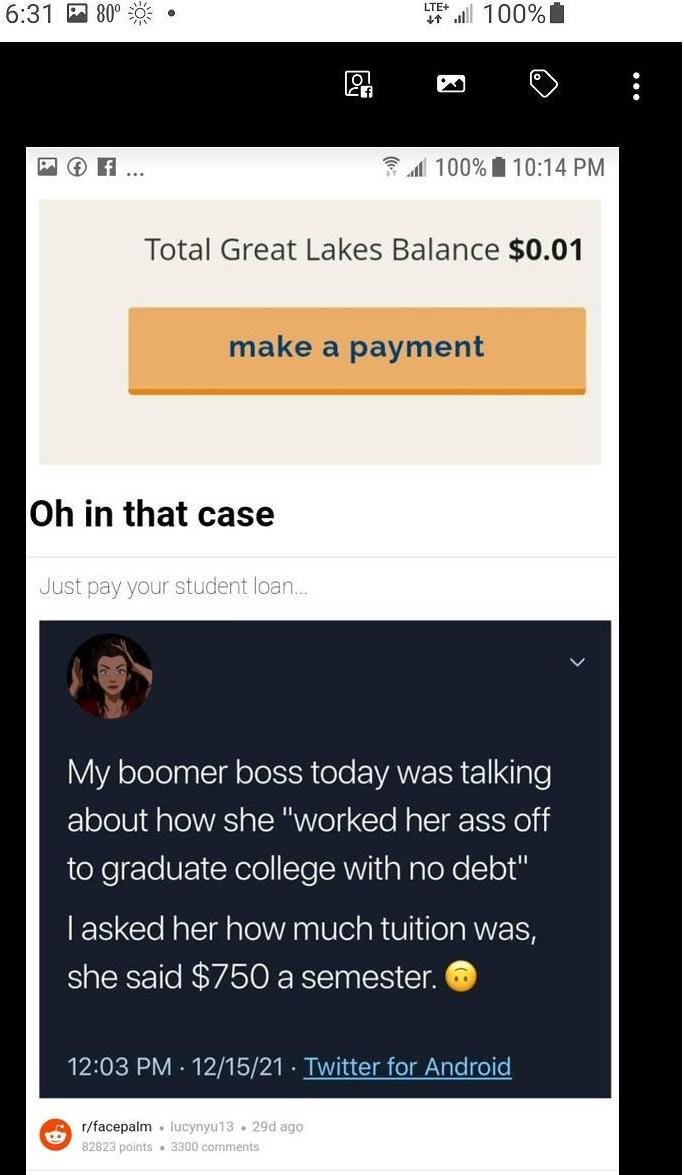Tap the person icon with Facebook badge
684x1175 pixels.
coord(358,85)
